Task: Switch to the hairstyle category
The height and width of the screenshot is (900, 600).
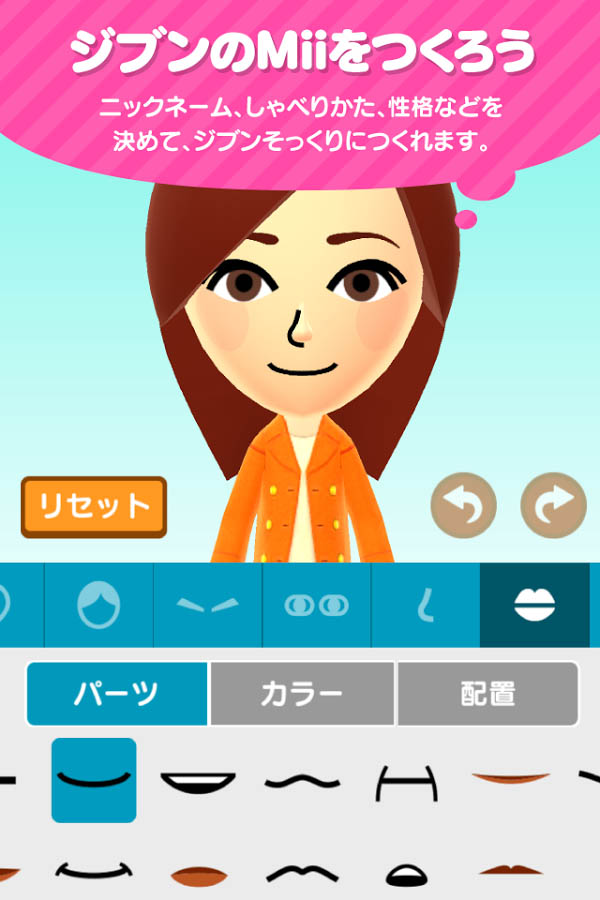Action: (98, 605)
